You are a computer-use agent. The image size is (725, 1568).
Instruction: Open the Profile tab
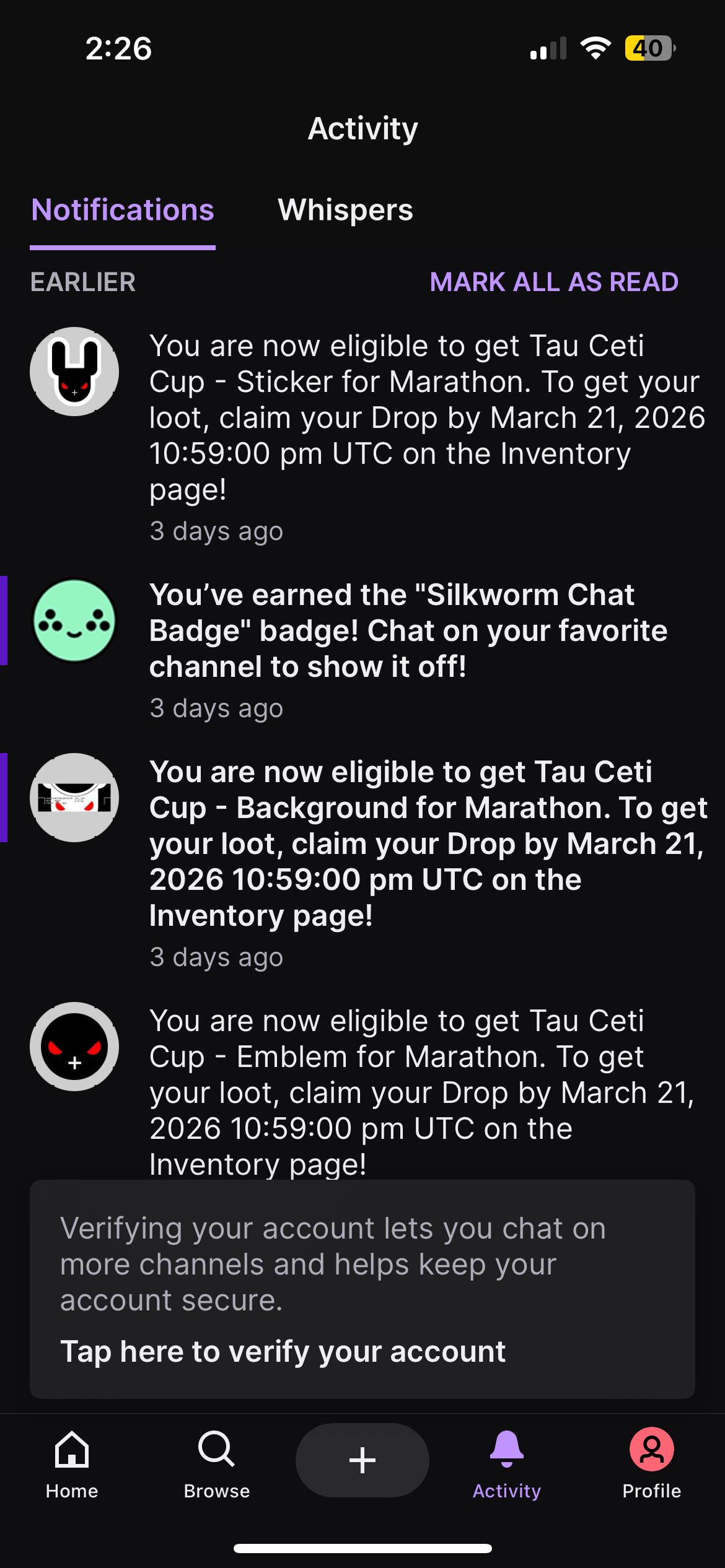pos(651,1464)
